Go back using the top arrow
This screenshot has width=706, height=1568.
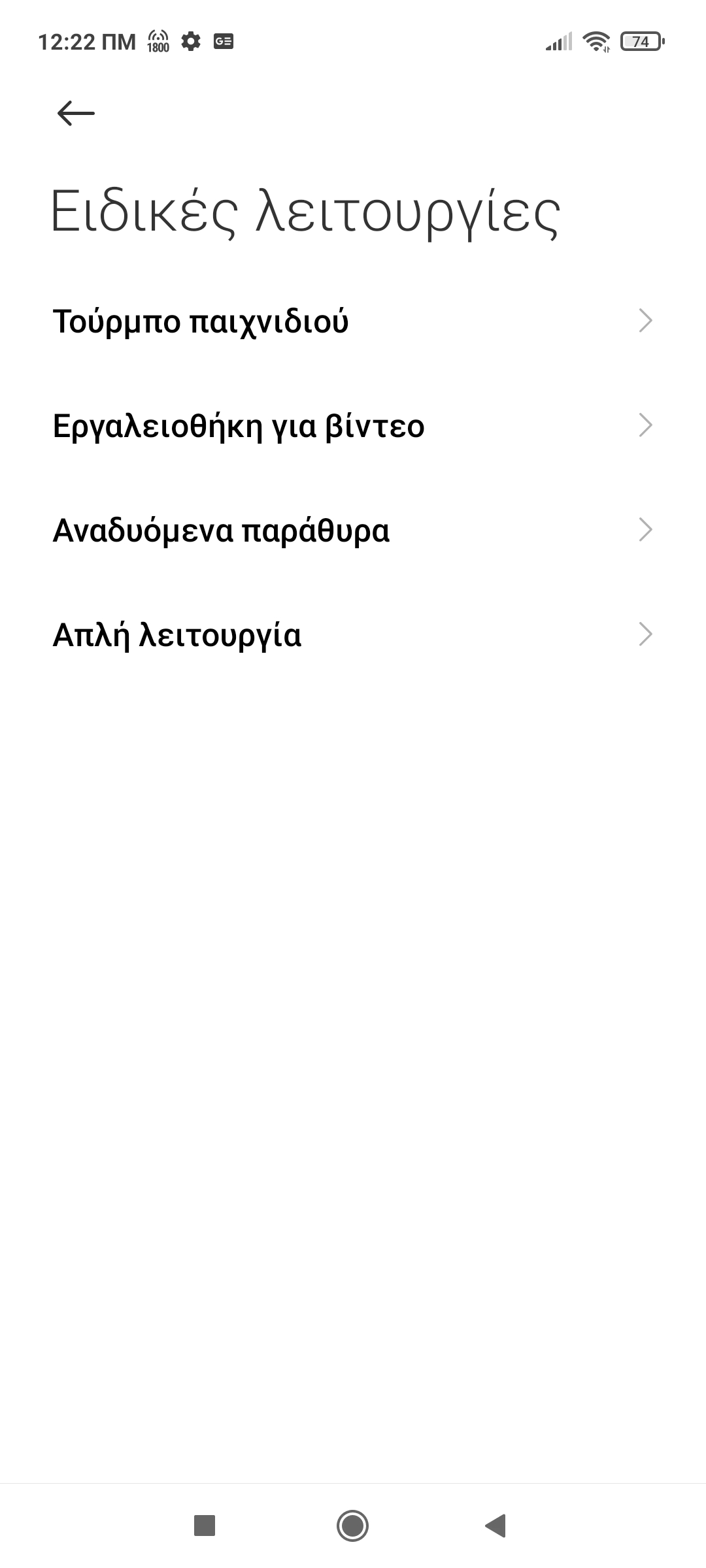click(x=76, y=113)
